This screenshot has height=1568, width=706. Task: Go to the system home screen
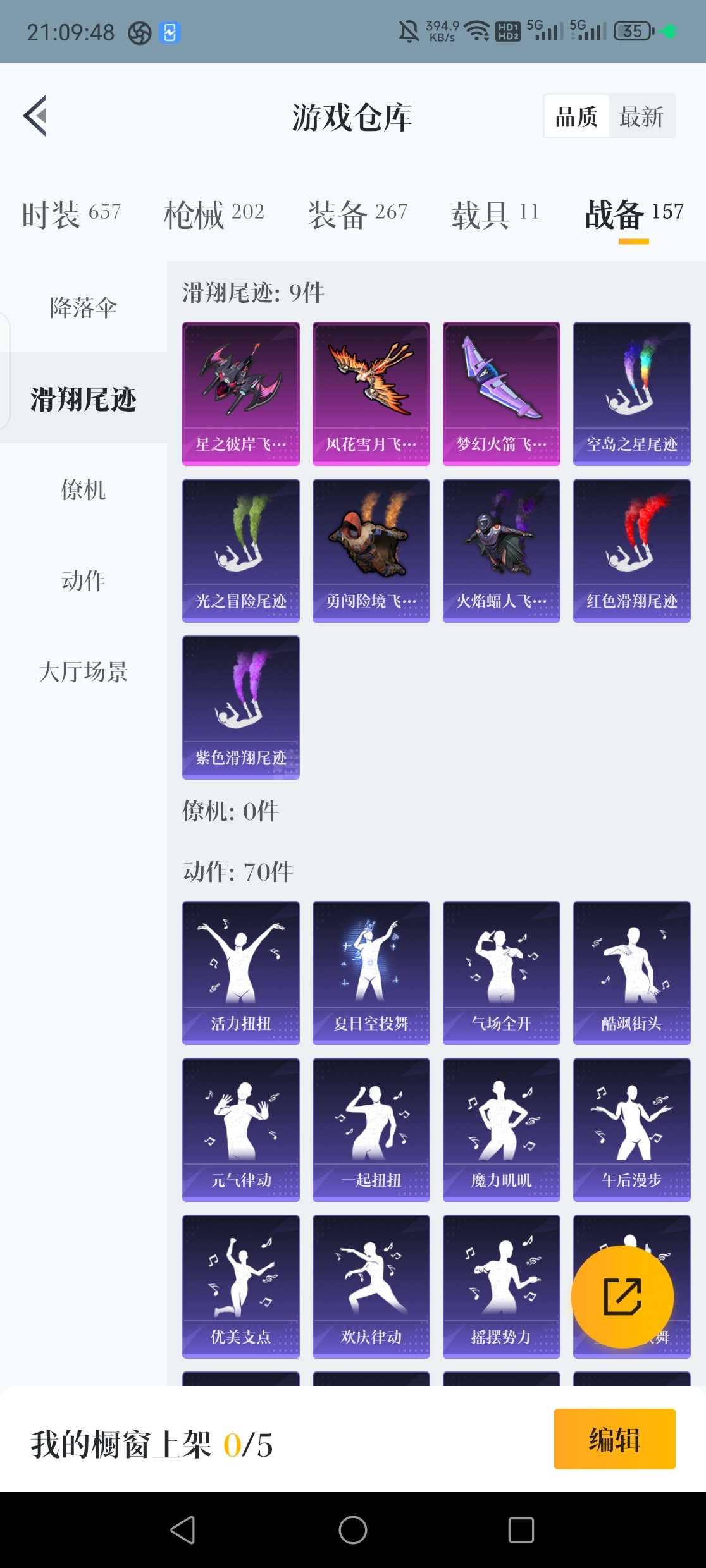click(353, 1530)
